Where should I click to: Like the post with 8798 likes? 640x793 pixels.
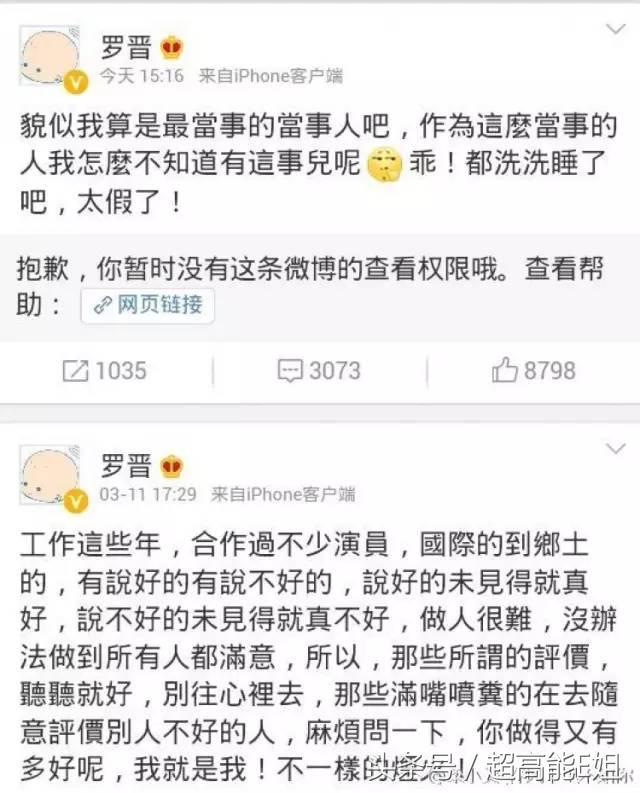tap(534, 371)
